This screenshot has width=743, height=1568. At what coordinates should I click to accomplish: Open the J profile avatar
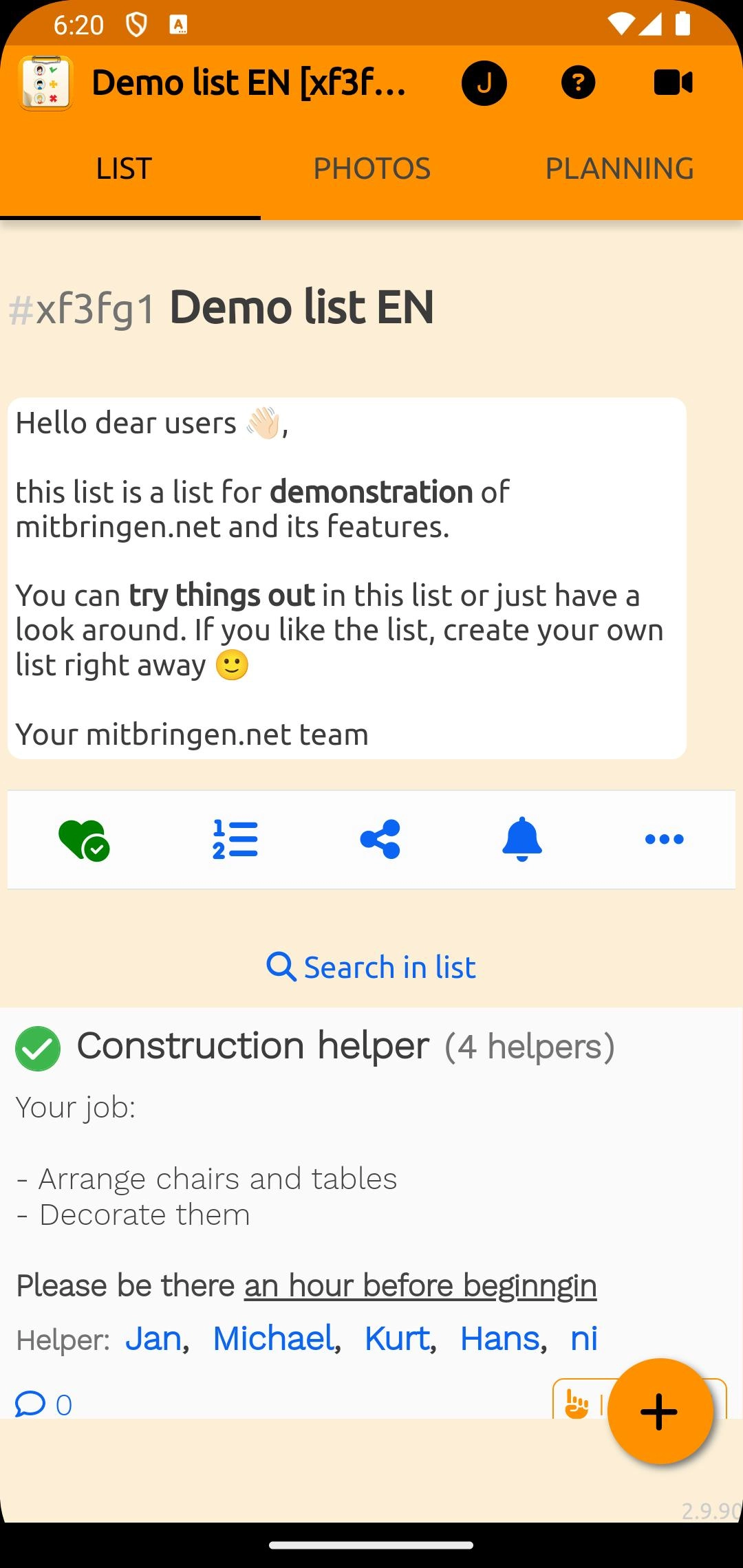(484, 83)
